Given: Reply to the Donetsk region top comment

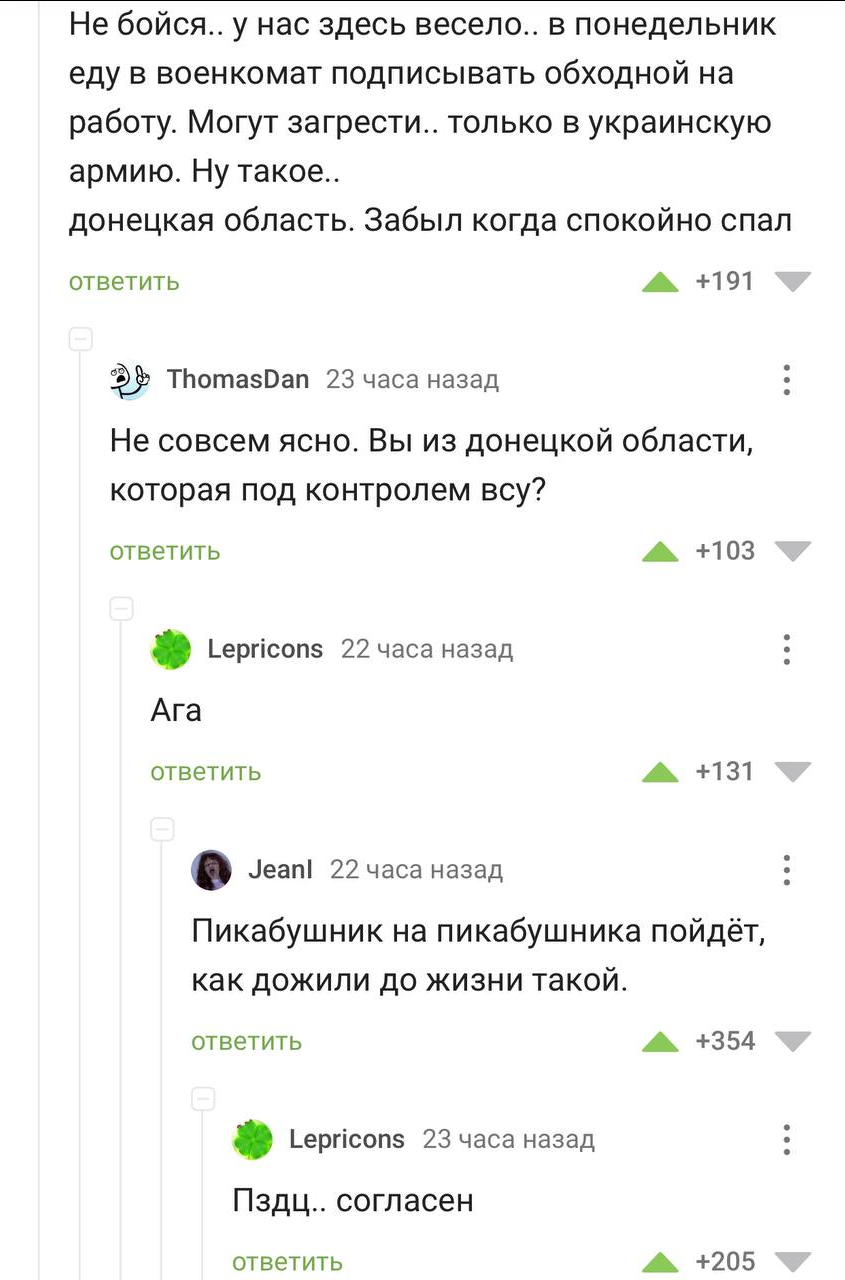Looking at the screenshot, I should point(124,282).
